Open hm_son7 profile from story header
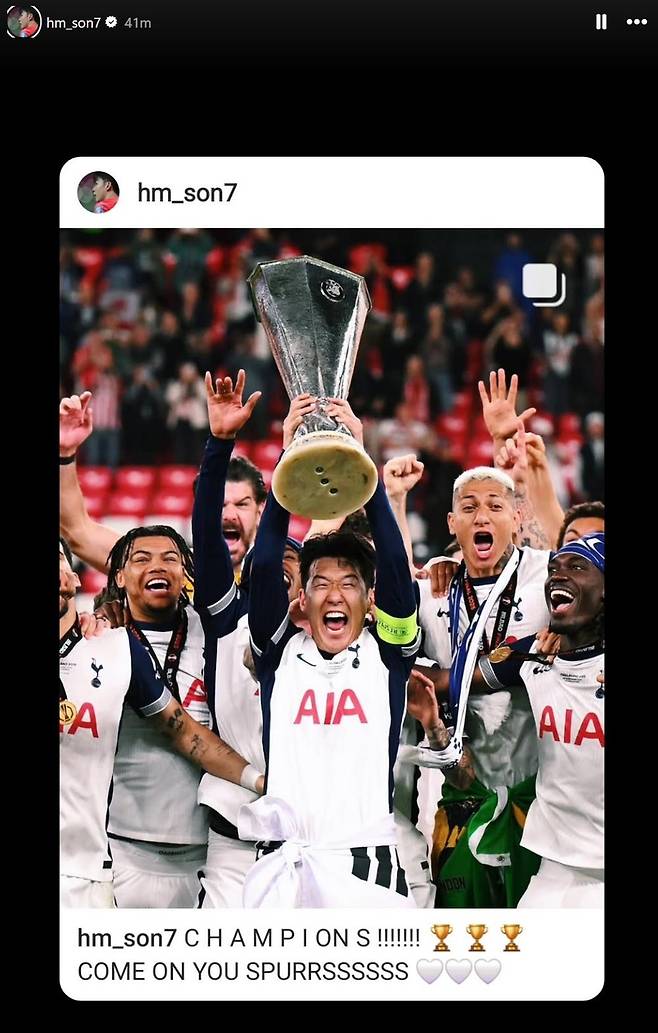The image size is (658, 1033). [x=73, y=22]
